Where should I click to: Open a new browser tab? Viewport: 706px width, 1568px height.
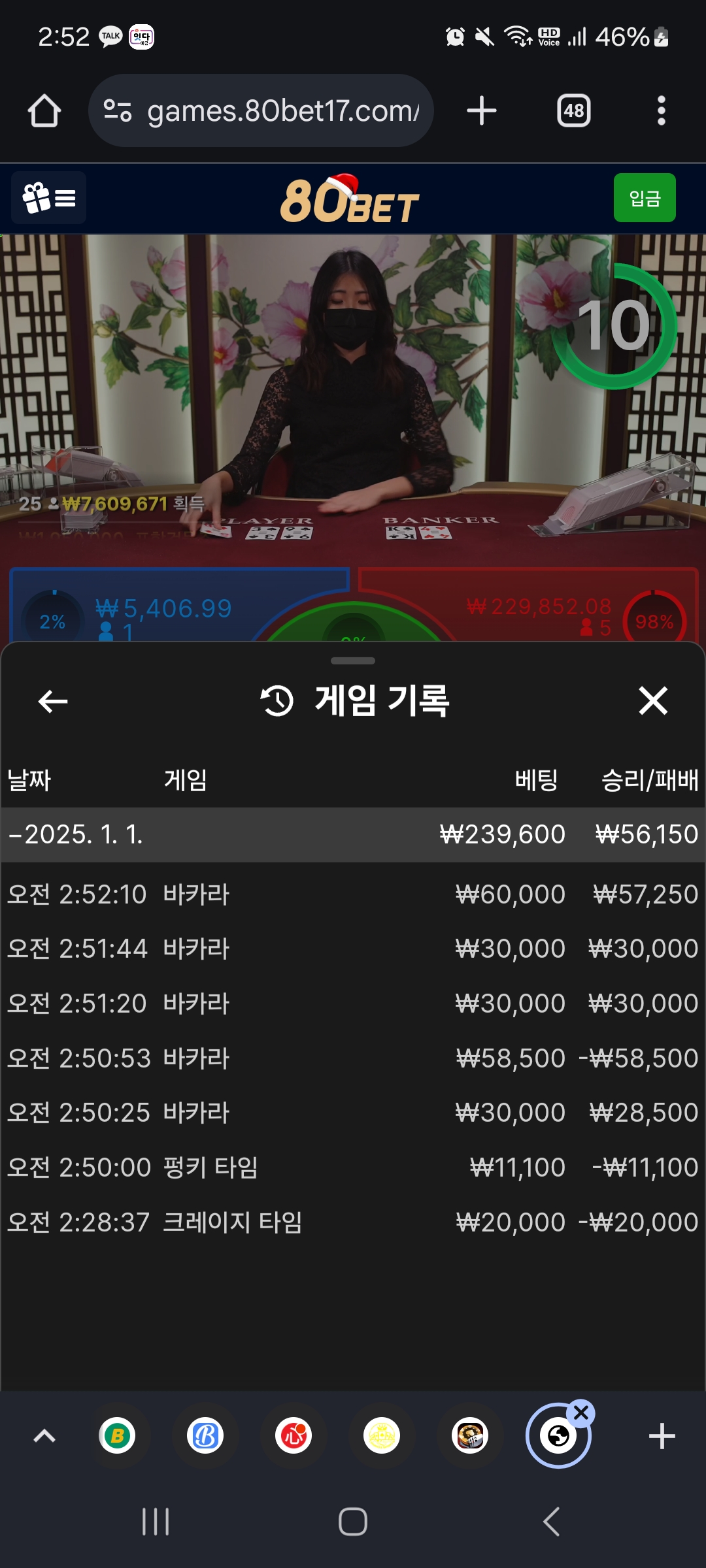click(482, 111)
